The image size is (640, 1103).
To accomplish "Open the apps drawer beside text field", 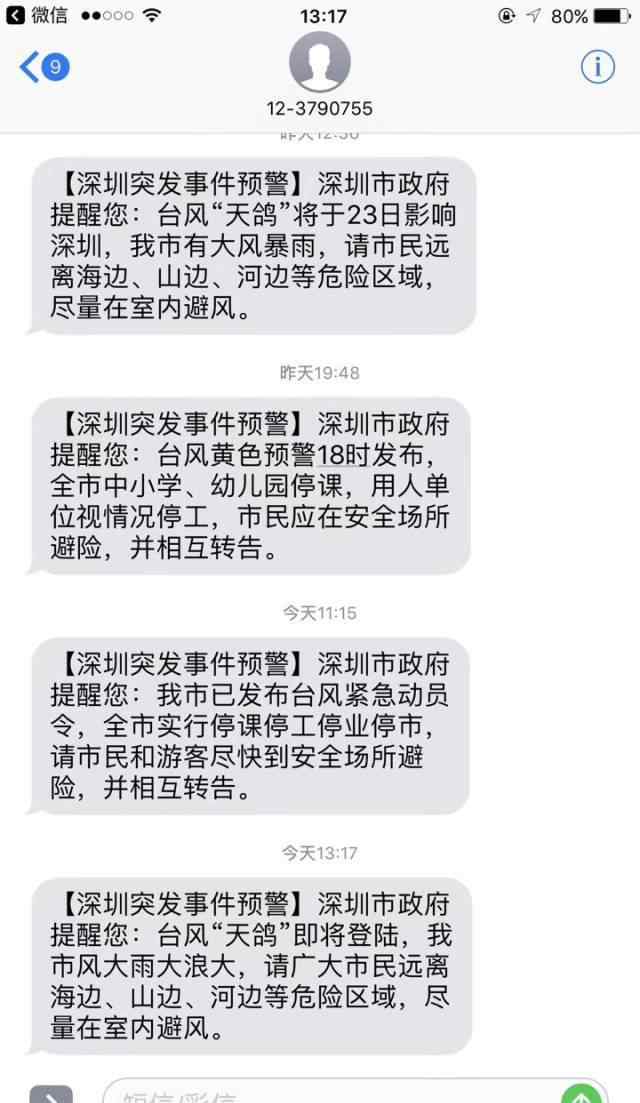I will point(51,1095).
